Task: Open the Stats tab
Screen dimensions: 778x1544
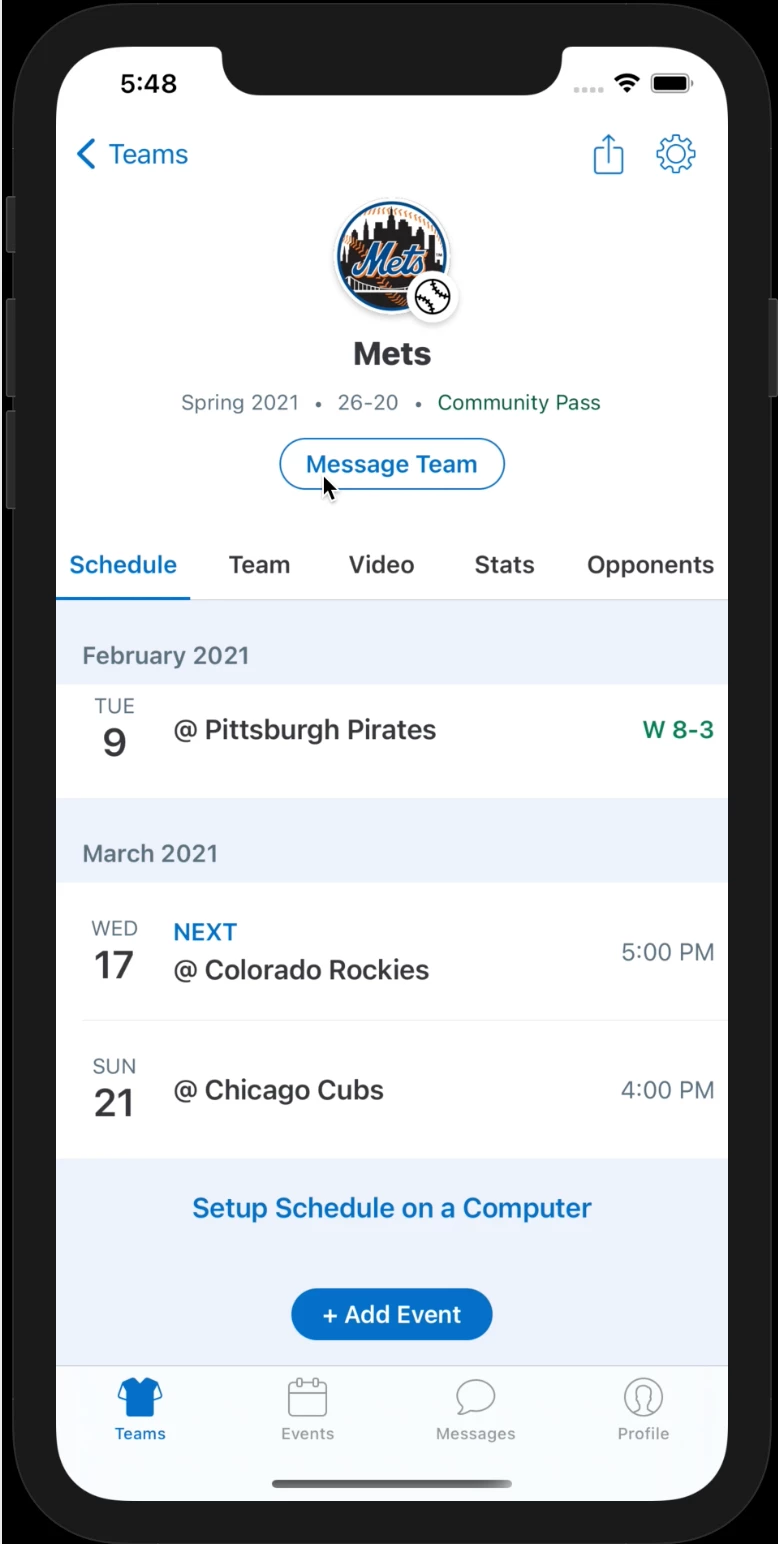Action: tap(504, 565)
